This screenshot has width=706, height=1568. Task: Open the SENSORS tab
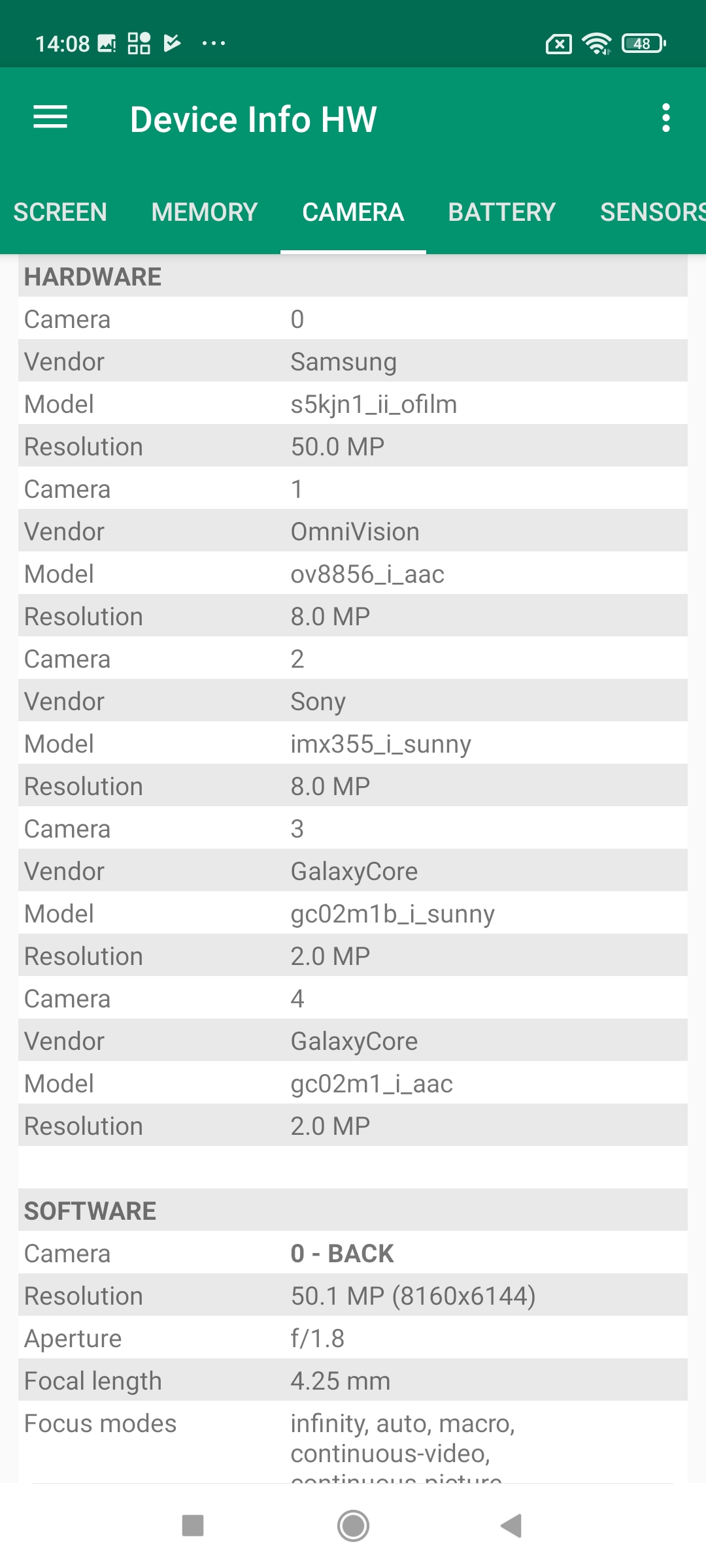point(651,212)
